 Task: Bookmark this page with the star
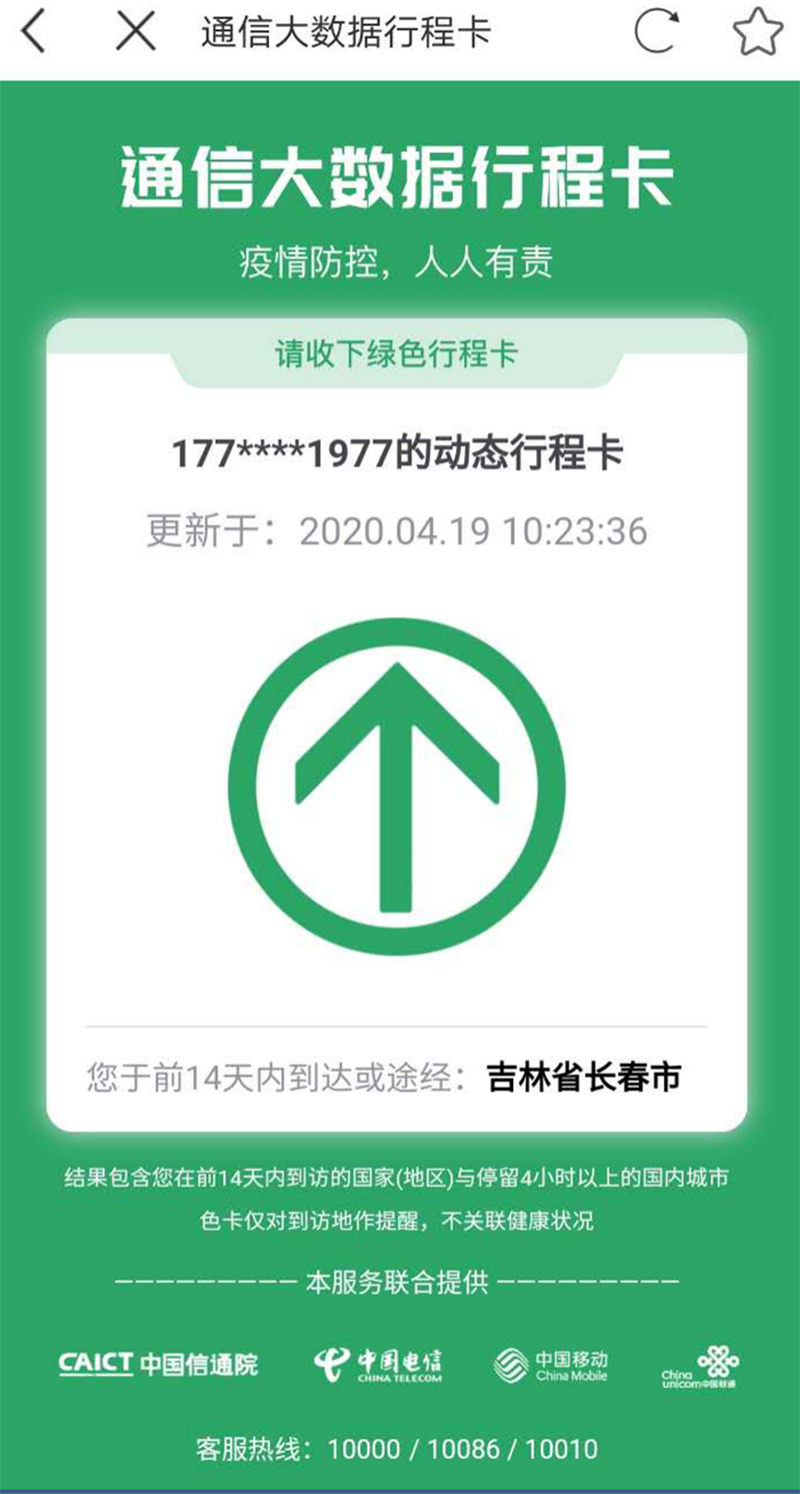[x=757, y=33]
